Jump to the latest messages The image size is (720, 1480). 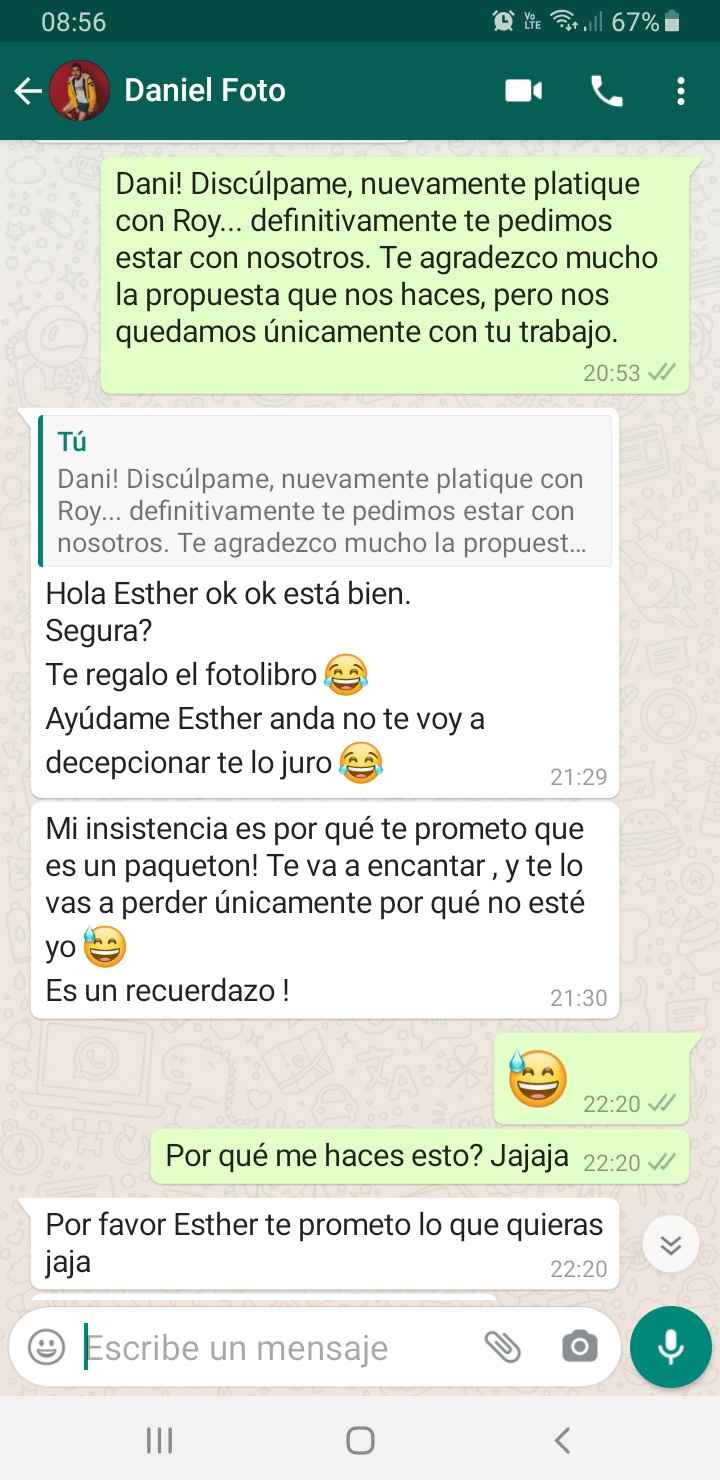coord(670,1245)
